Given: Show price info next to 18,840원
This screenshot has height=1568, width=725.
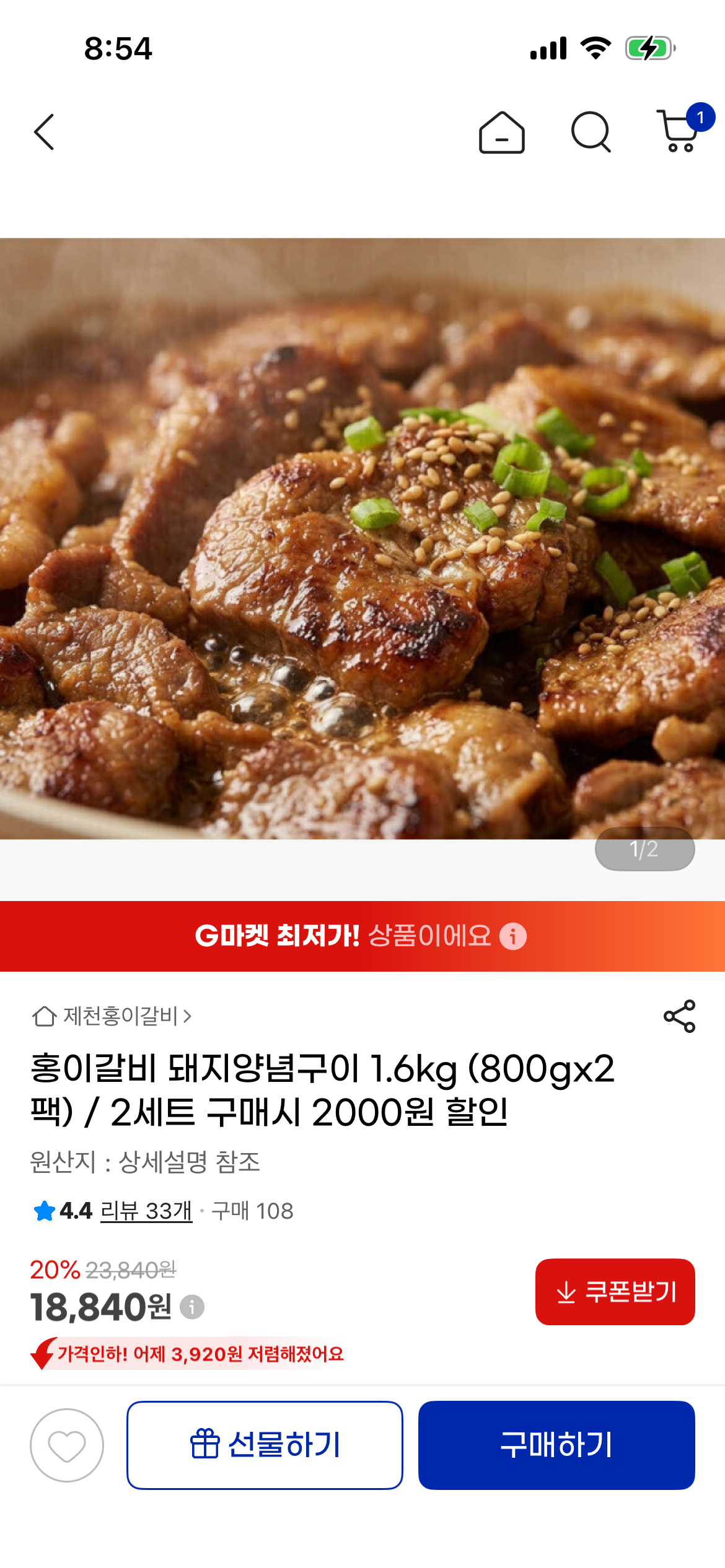Looking at the screenshot, I should pos(192,1307).
